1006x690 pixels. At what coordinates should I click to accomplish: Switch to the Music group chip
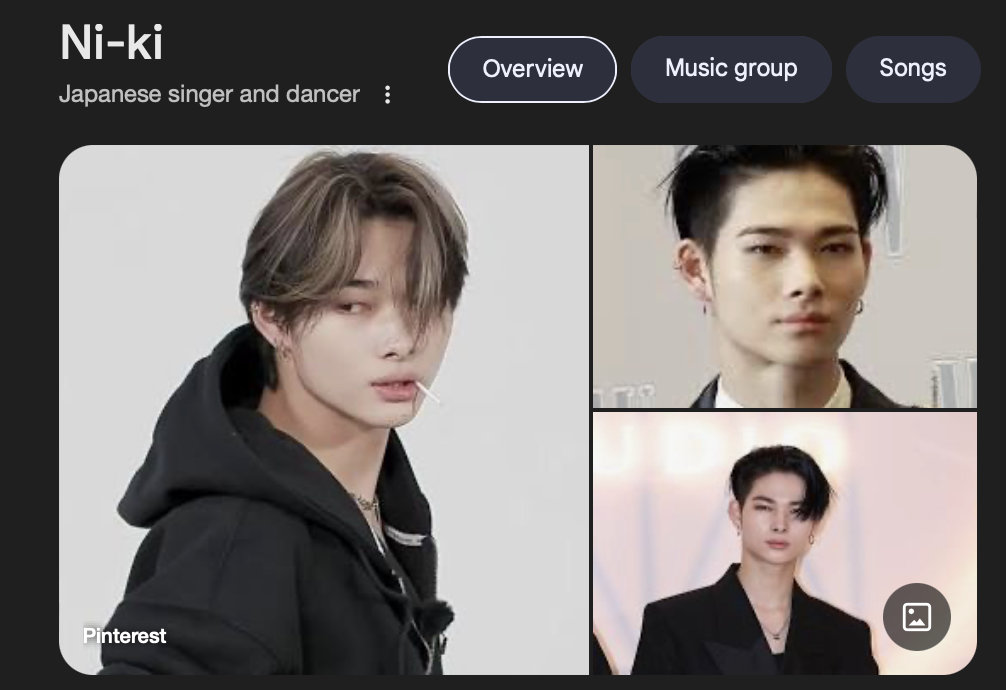pos(731,69)
